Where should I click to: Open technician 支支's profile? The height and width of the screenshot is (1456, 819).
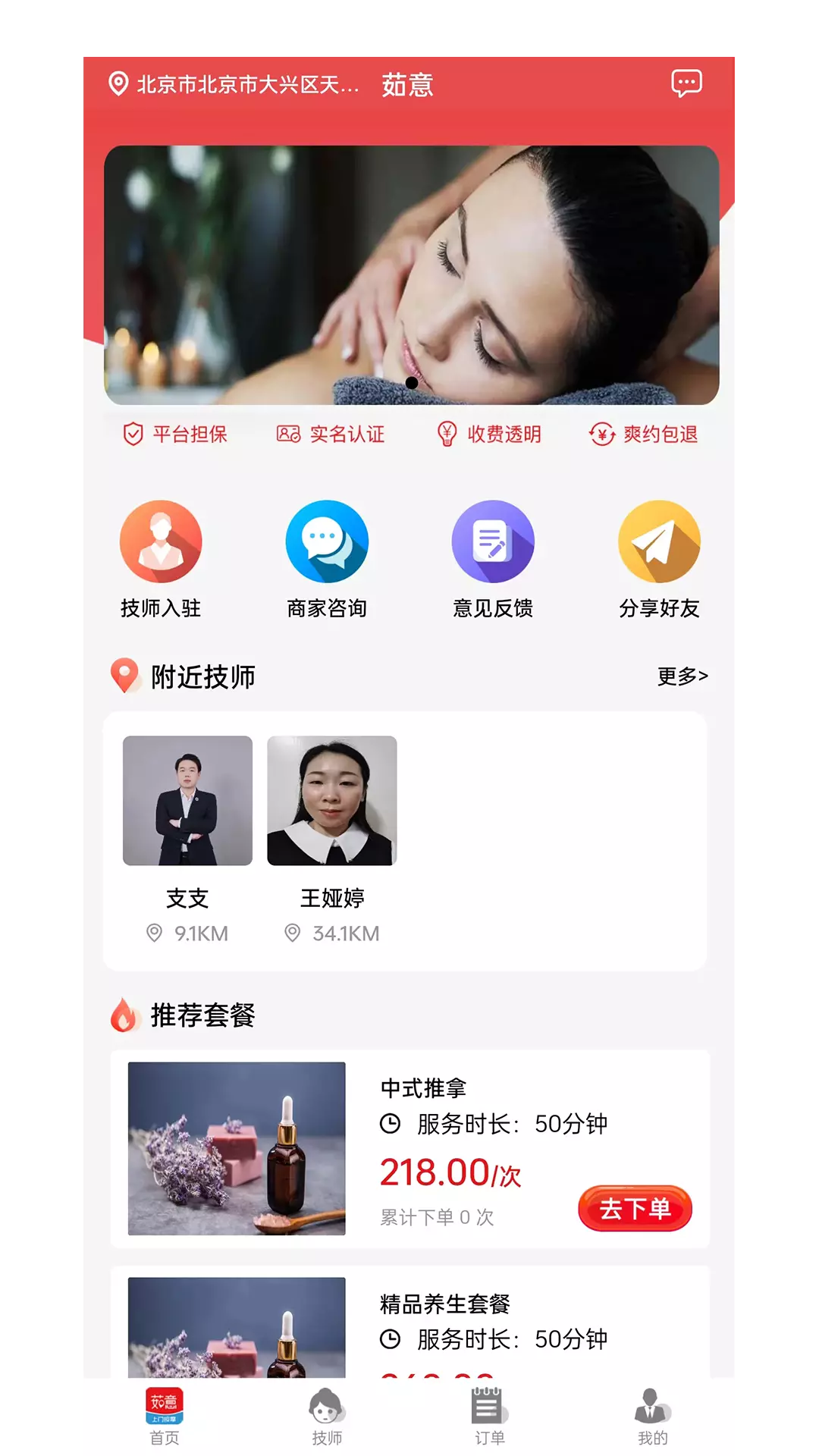pos(187,839)
